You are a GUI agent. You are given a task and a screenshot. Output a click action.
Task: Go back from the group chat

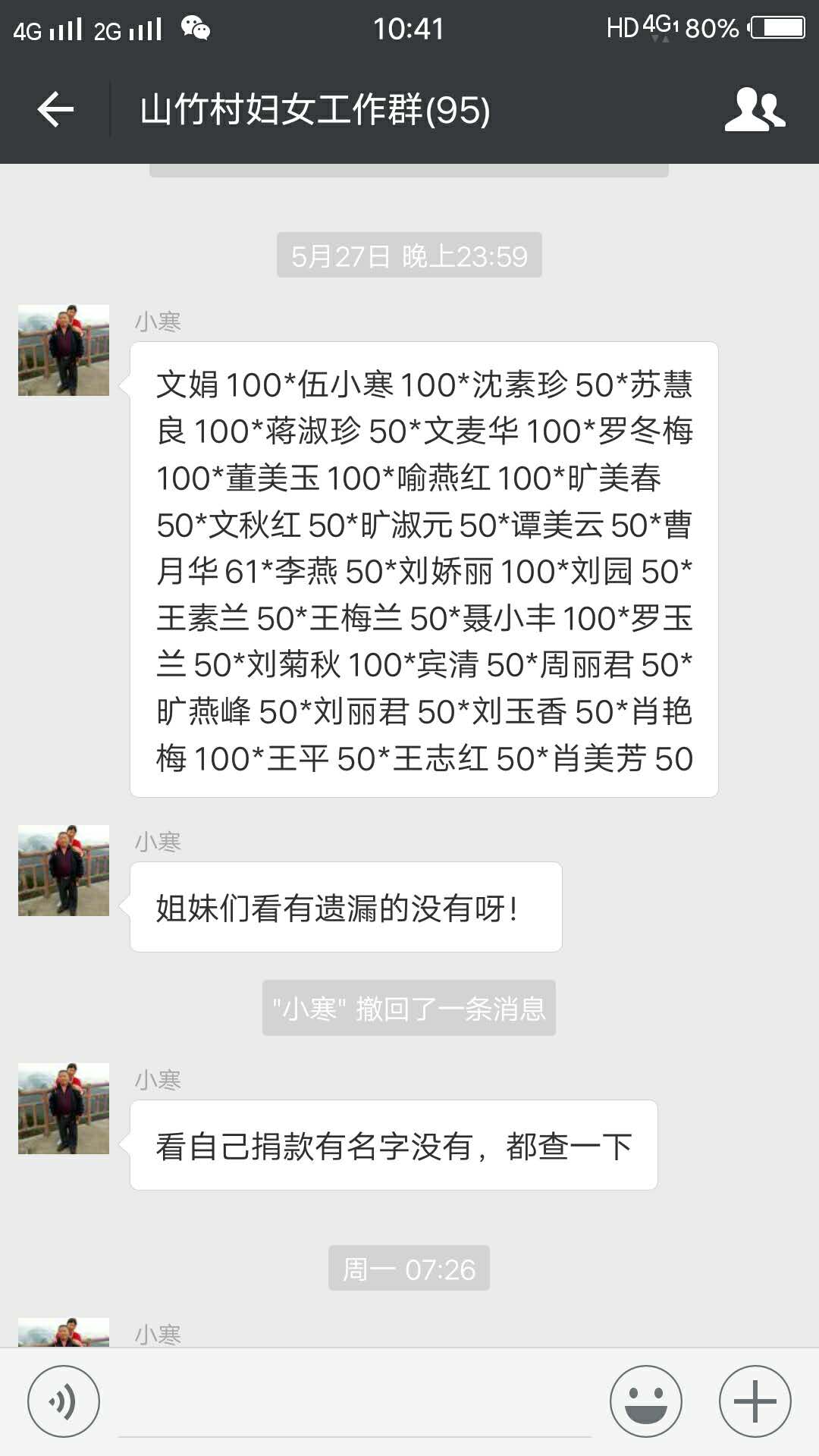click(55, 110)
